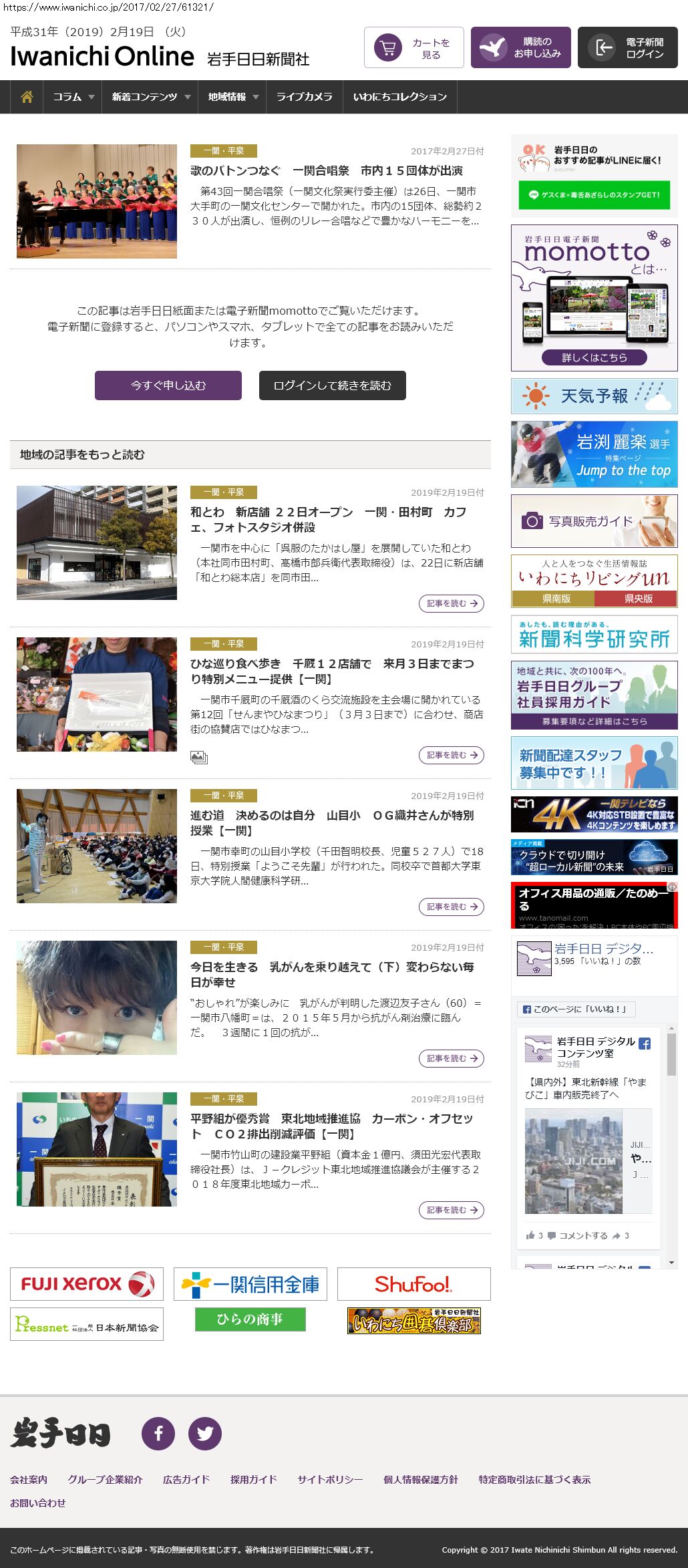Open いわにちコレクション in the navigation bar
The width and height of the screenshot is (688, 1568).
point(399,97)
